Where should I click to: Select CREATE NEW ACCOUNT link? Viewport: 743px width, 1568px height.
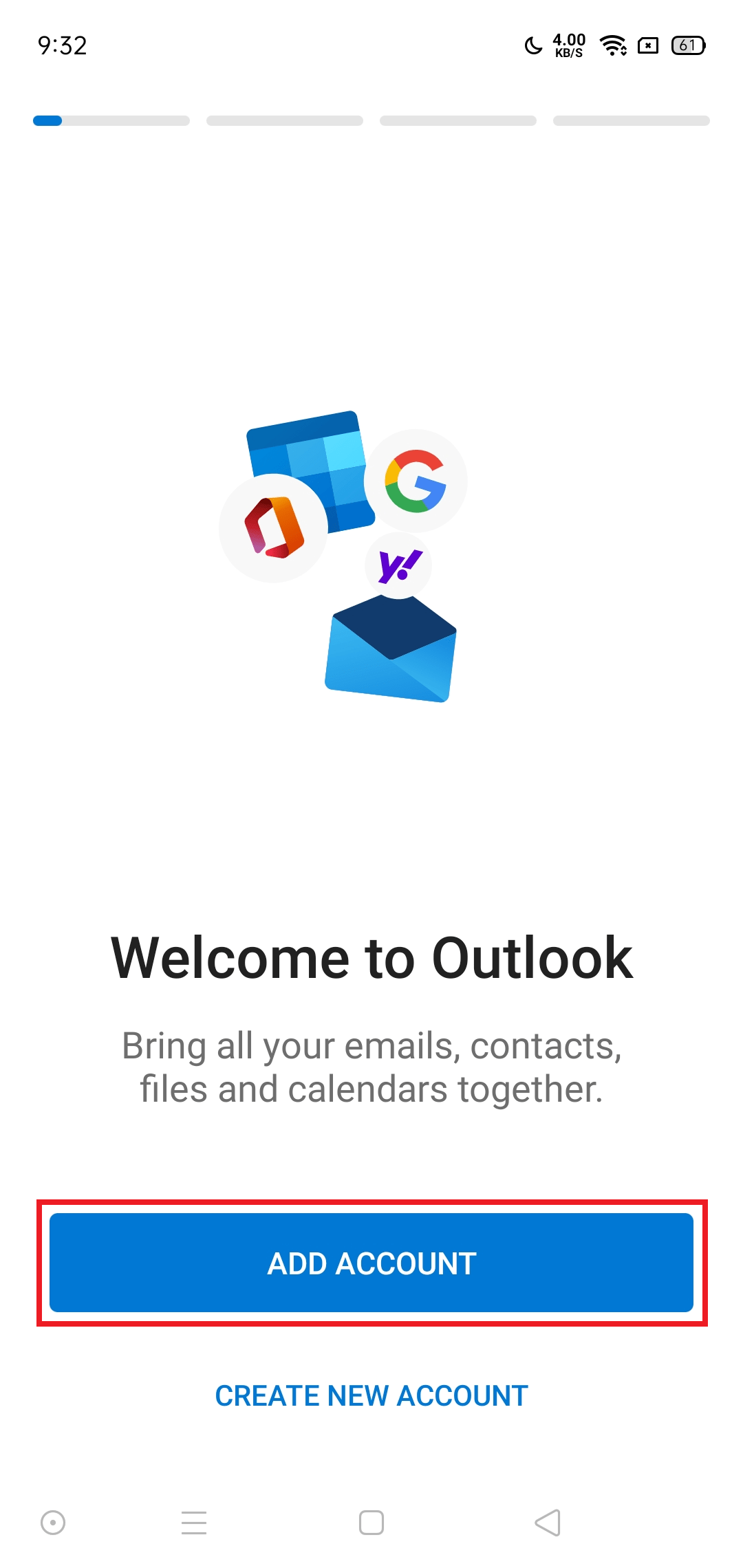coord(371,1396)
